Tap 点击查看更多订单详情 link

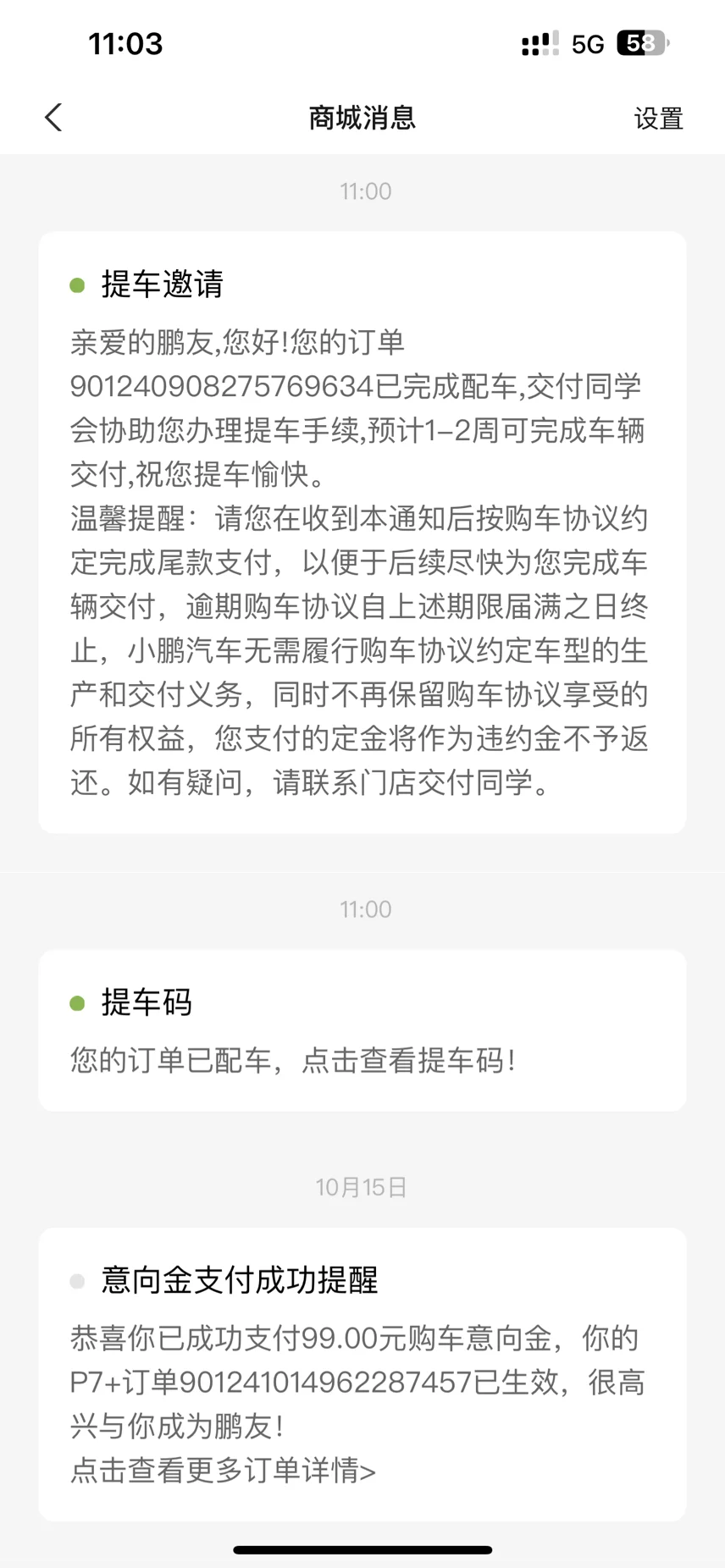[x=224, y=1470]
